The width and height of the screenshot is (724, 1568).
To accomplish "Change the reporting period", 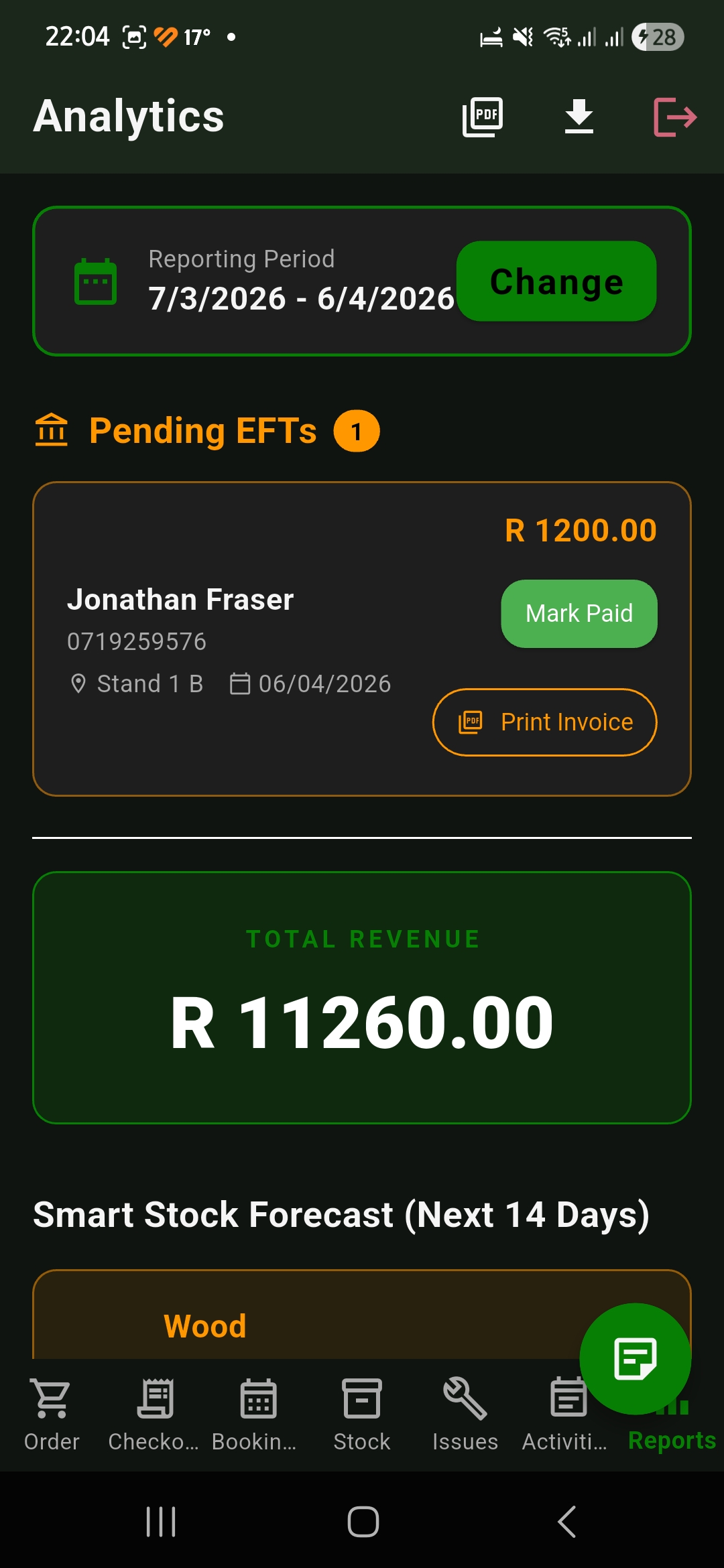I will point(556,281).
